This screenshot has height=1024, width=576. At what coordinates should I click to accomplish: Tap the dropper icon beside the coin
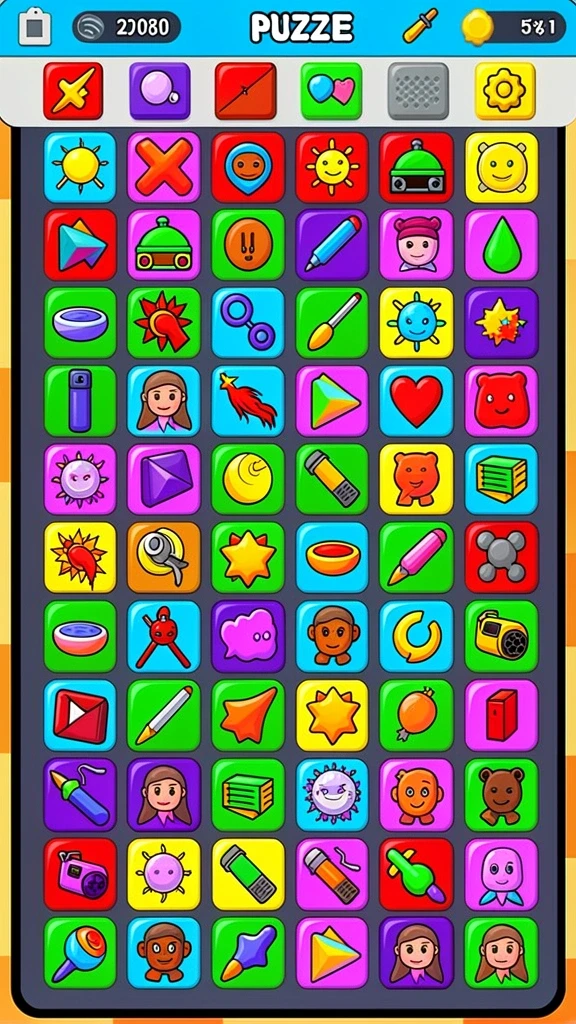pos(419,26)
